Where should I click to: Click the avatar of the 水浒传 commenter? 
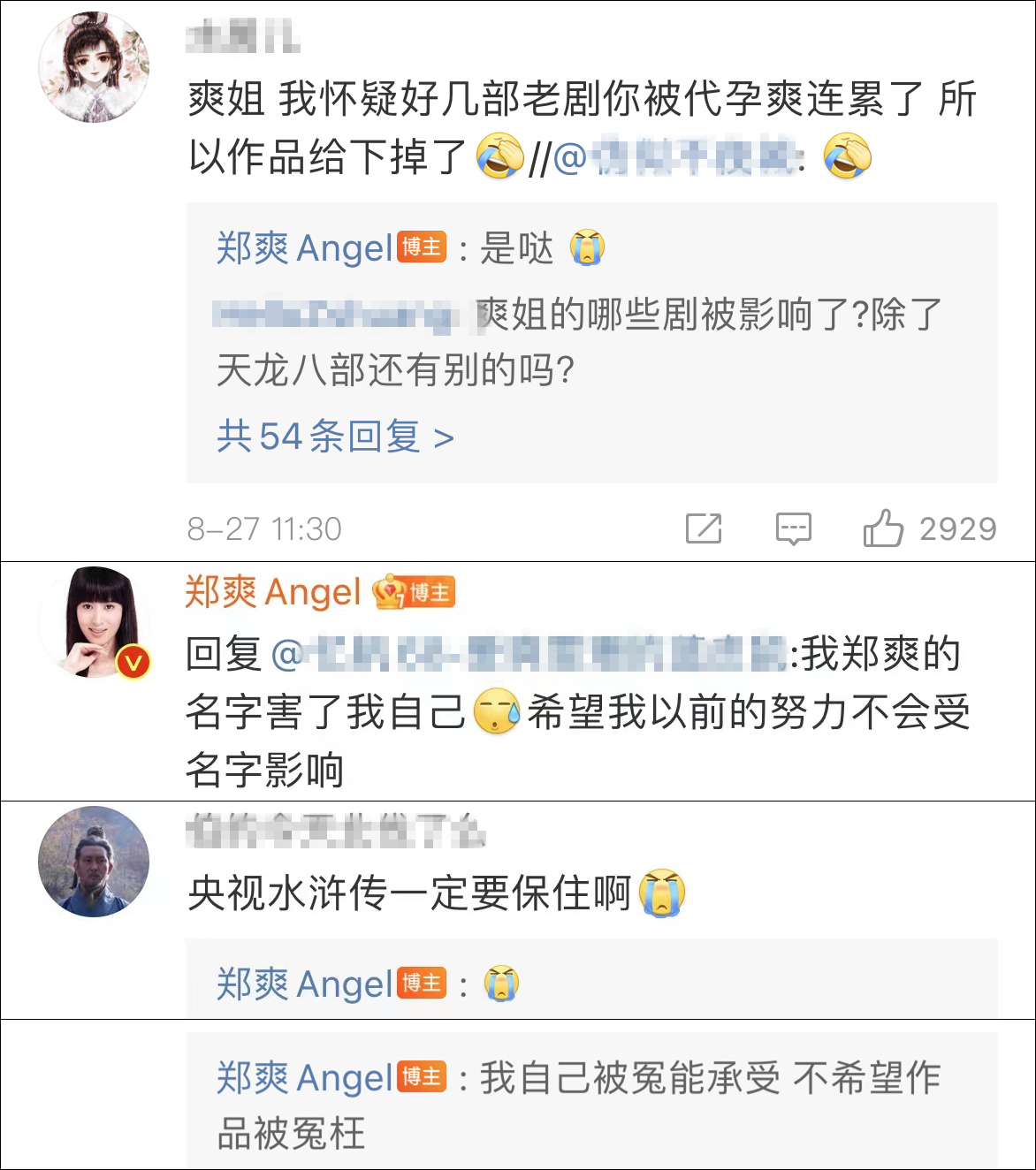93,859
